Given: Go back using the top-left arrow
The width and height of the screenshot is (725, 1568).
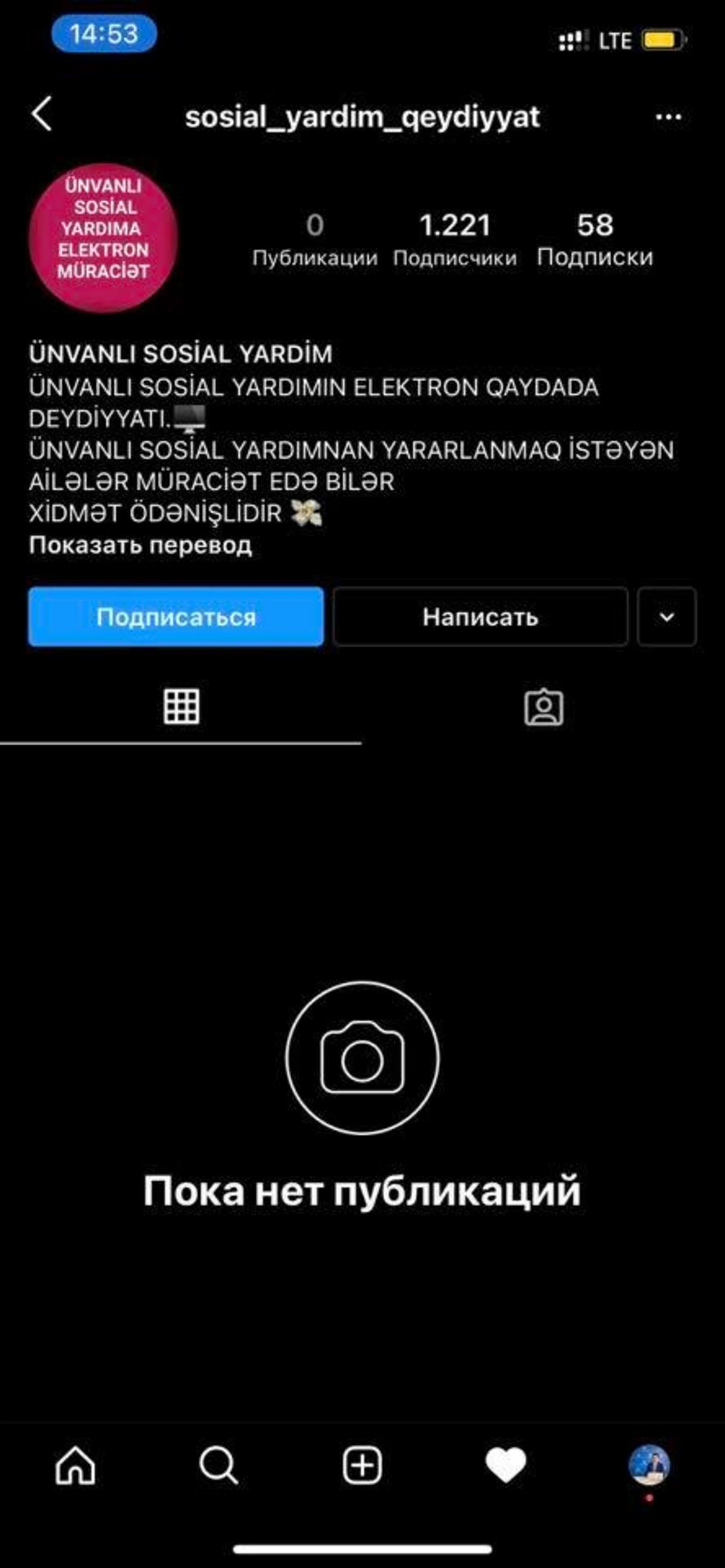Looking at the screenshot, I should [42, 114].
